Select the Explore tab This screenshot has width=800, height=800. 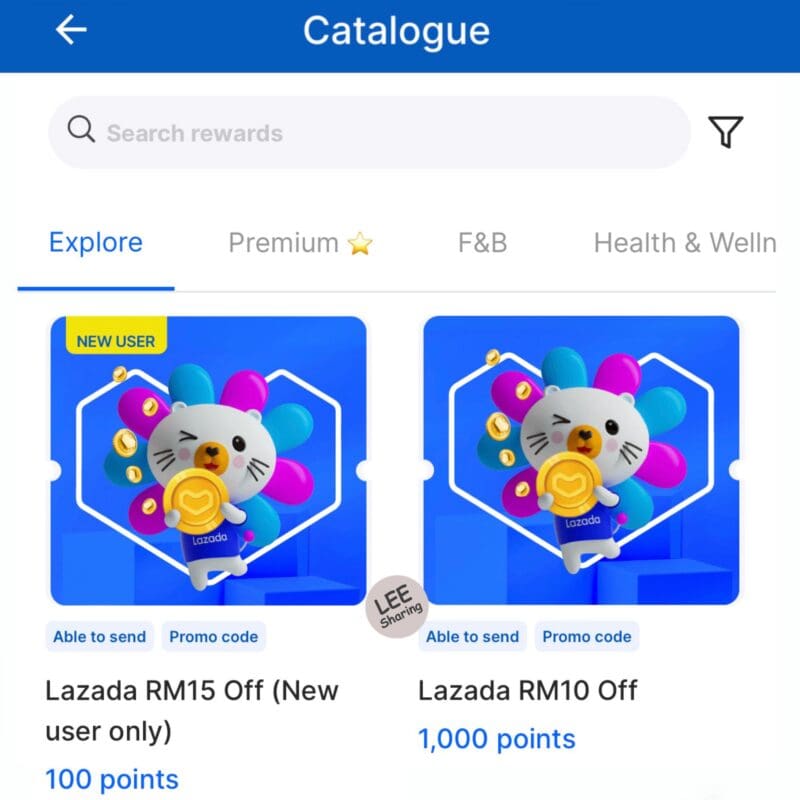coord(96,243)
